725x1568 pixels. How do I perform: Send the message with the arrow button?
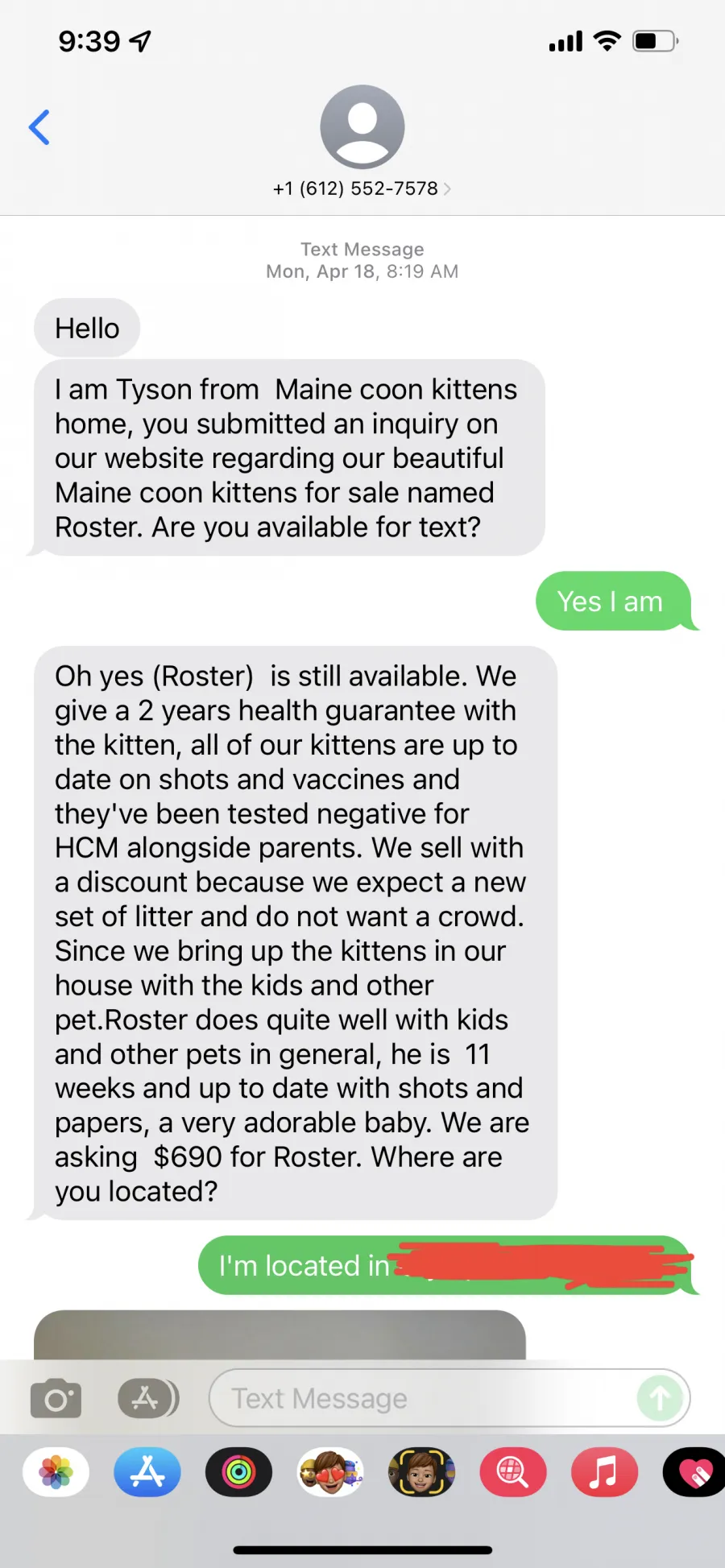(x=660, y=1398)
